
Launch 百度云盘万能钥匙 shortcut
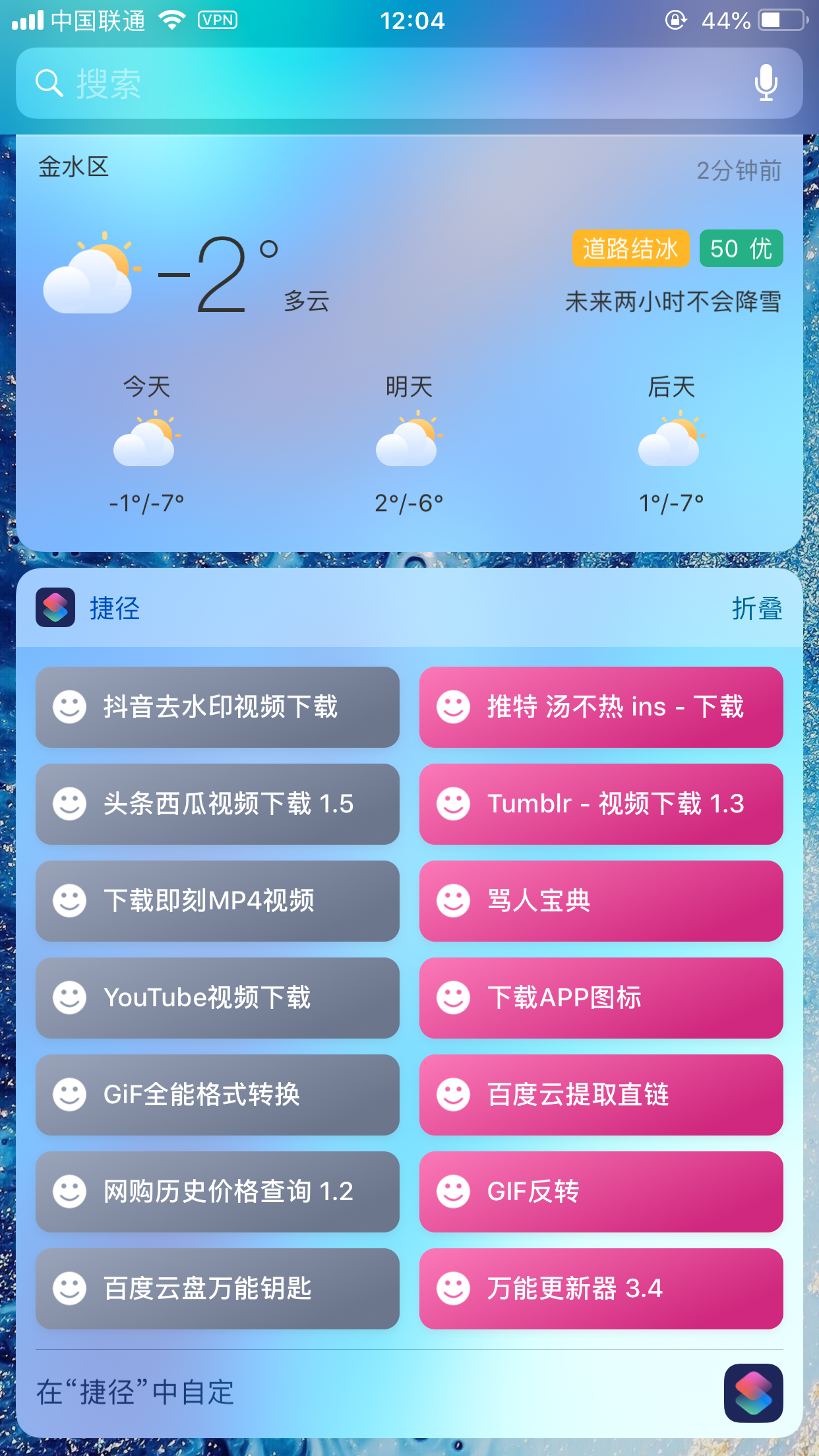pyautogui.click(x=218, y=1289)
